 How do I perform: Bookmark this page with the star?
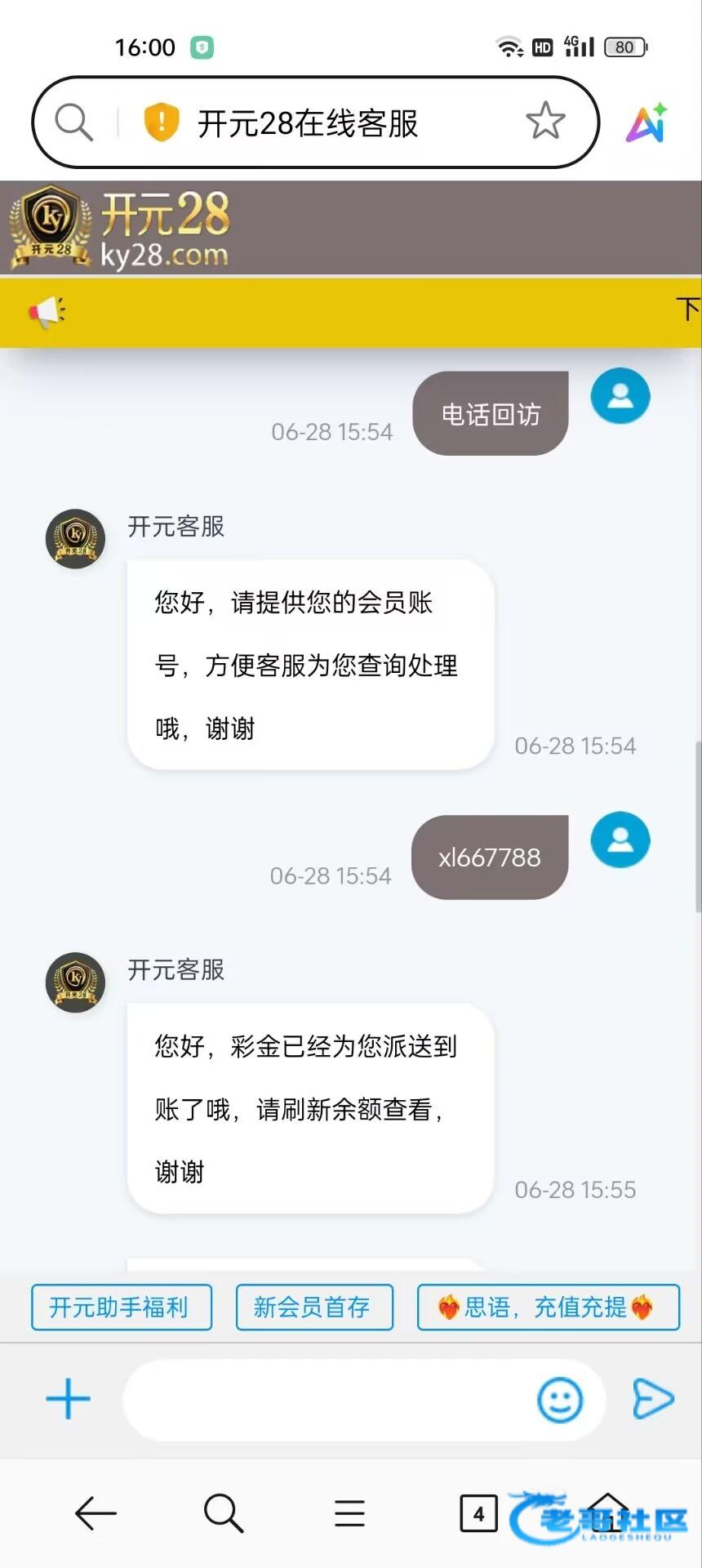click(545, 122)
